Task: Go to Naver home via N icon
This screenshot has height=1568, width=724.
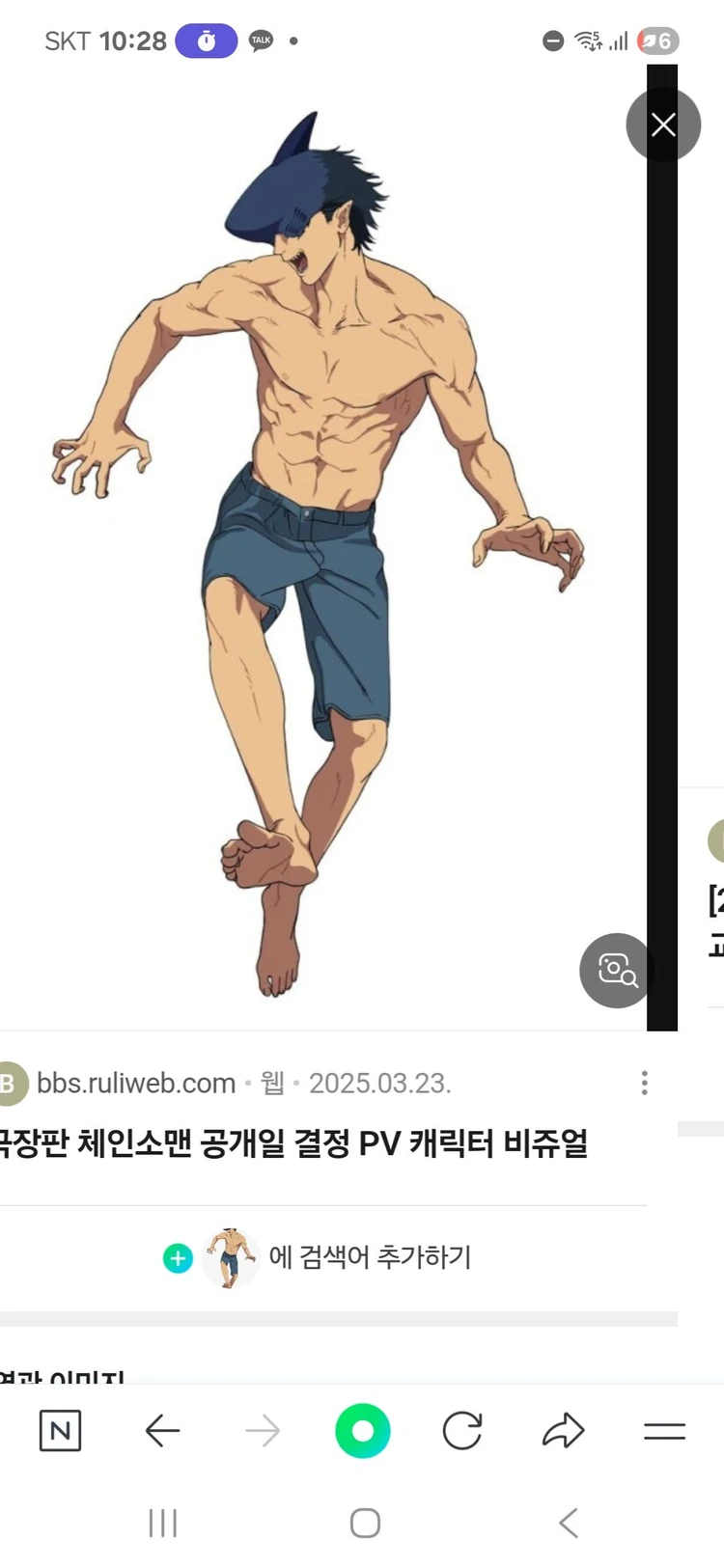Action: (60, 1430)
